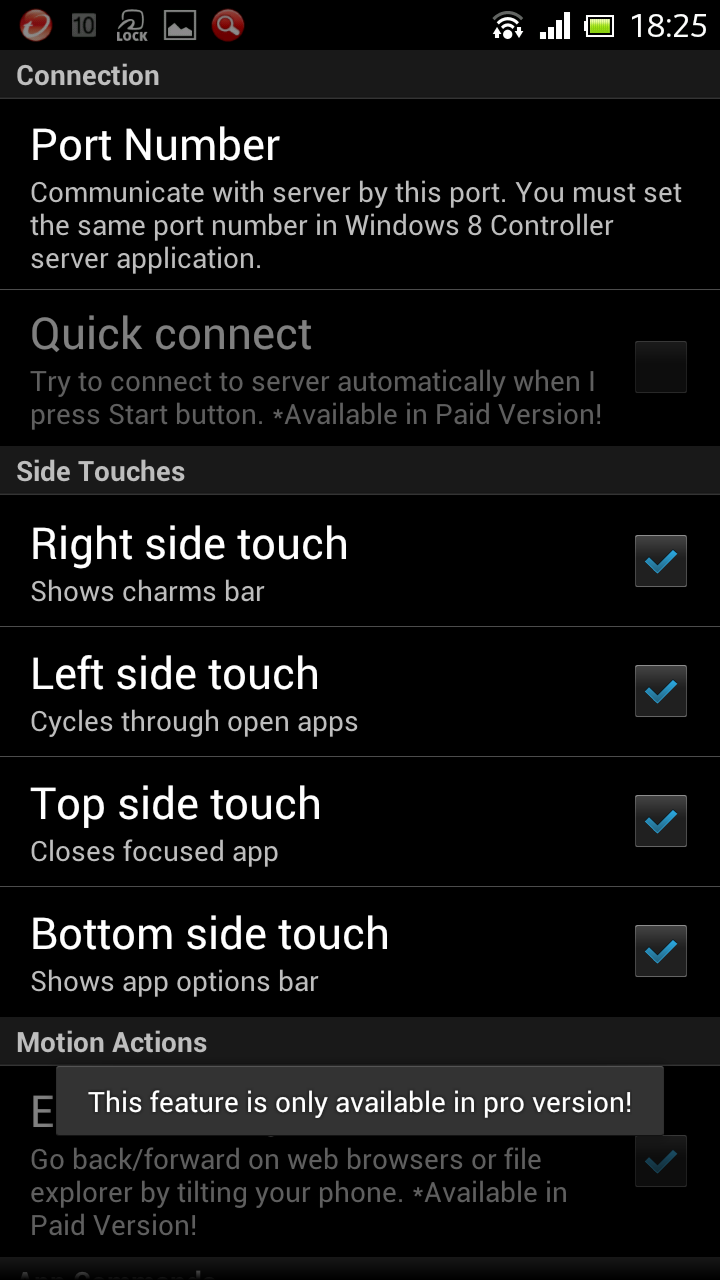This screenshot has height=1280, width=720.
Task: Uncheck Left side touch option
Action: (660, 691)
